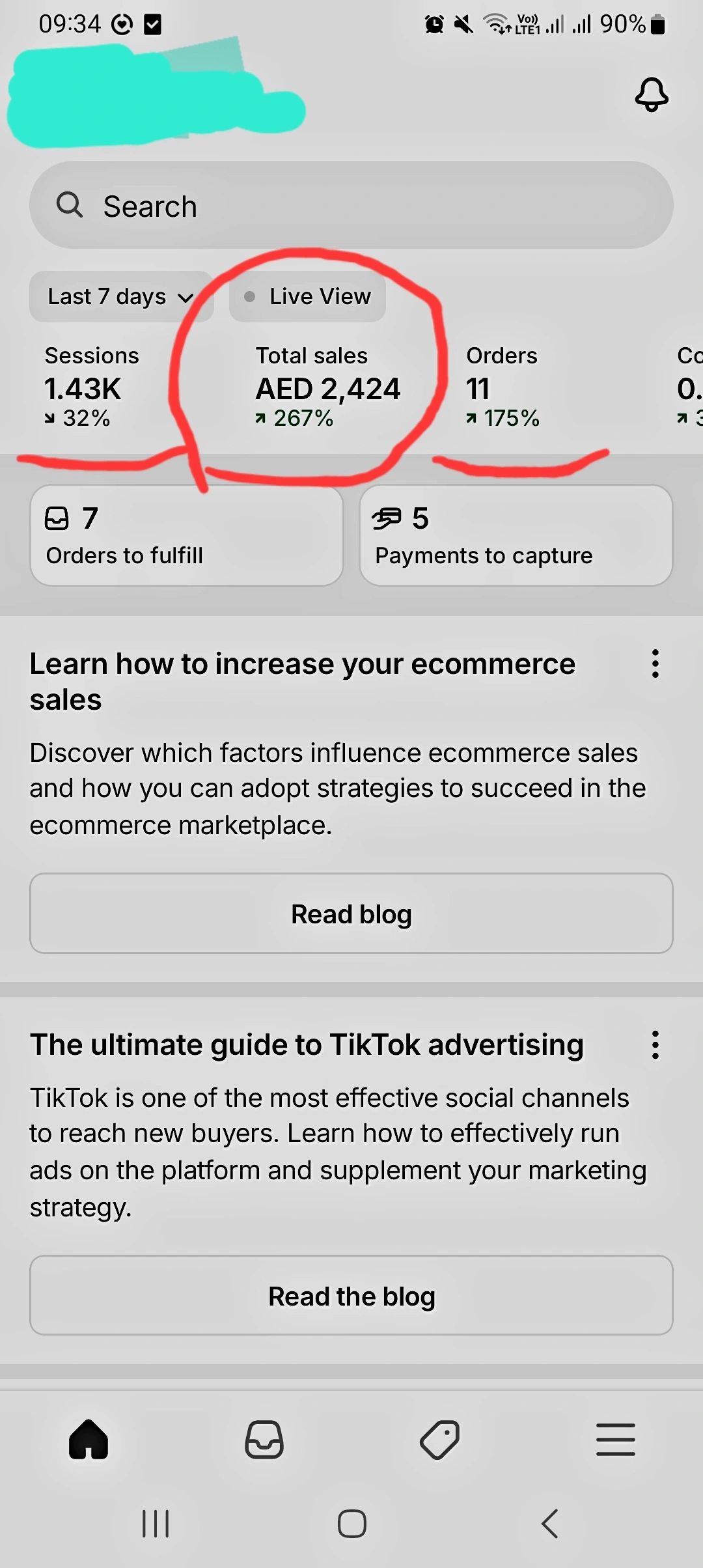Tap the system recent apps button
This screenshot has width=703, height=1568.
point(156,1524)
